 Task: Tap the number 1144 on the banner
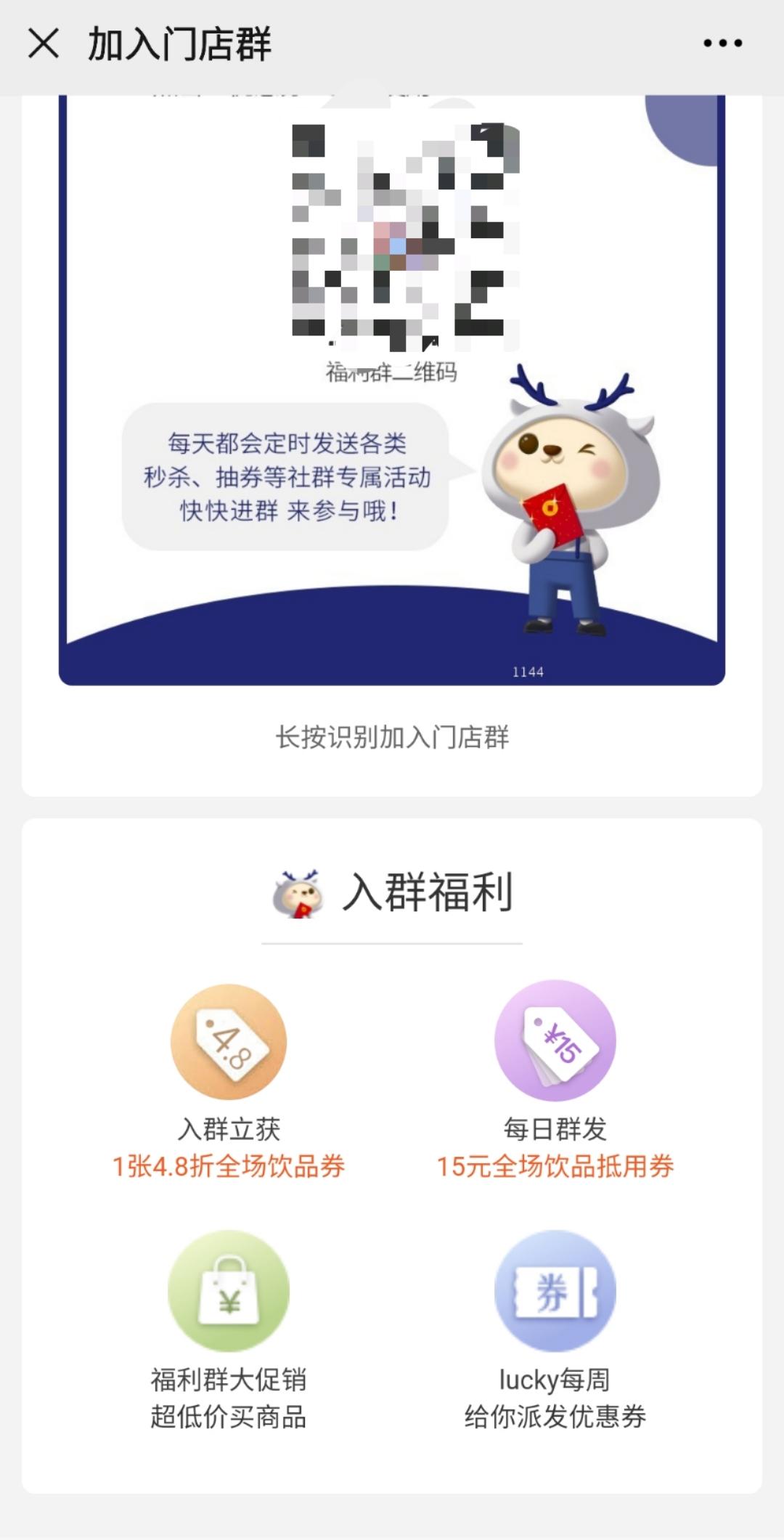(529, 672)
